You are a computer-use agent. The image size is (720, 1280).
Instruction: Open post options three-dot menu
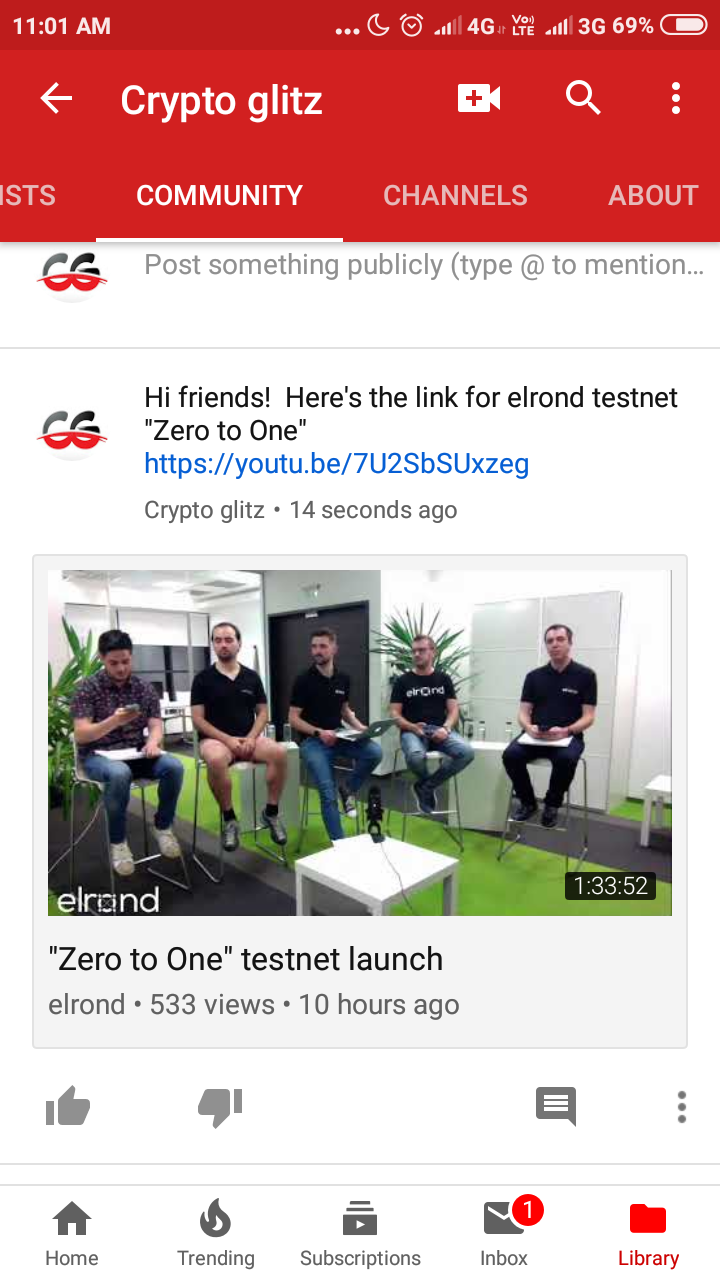pyautogui.click(x=681, y=1107)
